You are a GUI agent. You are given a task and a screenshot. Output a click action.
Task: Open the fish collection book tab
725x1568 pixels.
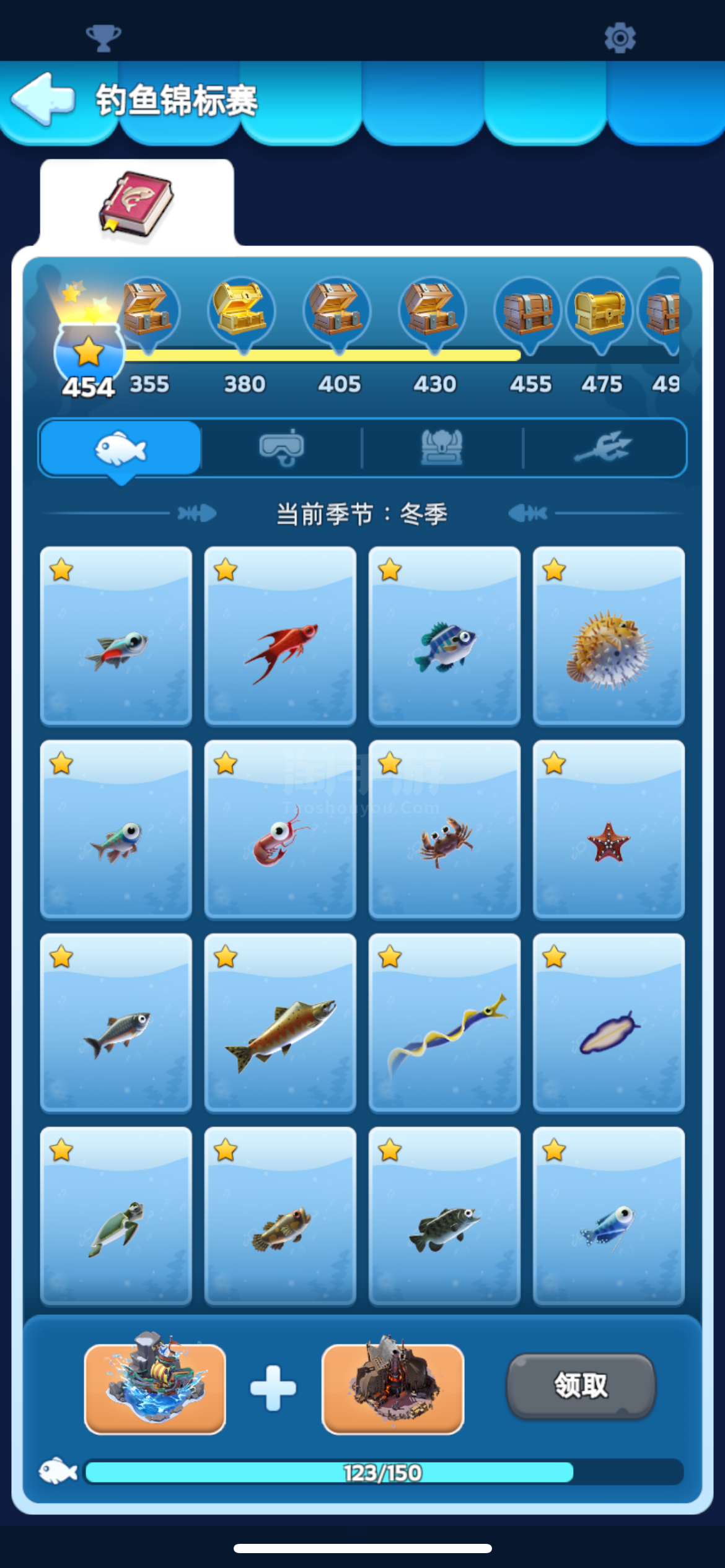click(x=137, y=204)
